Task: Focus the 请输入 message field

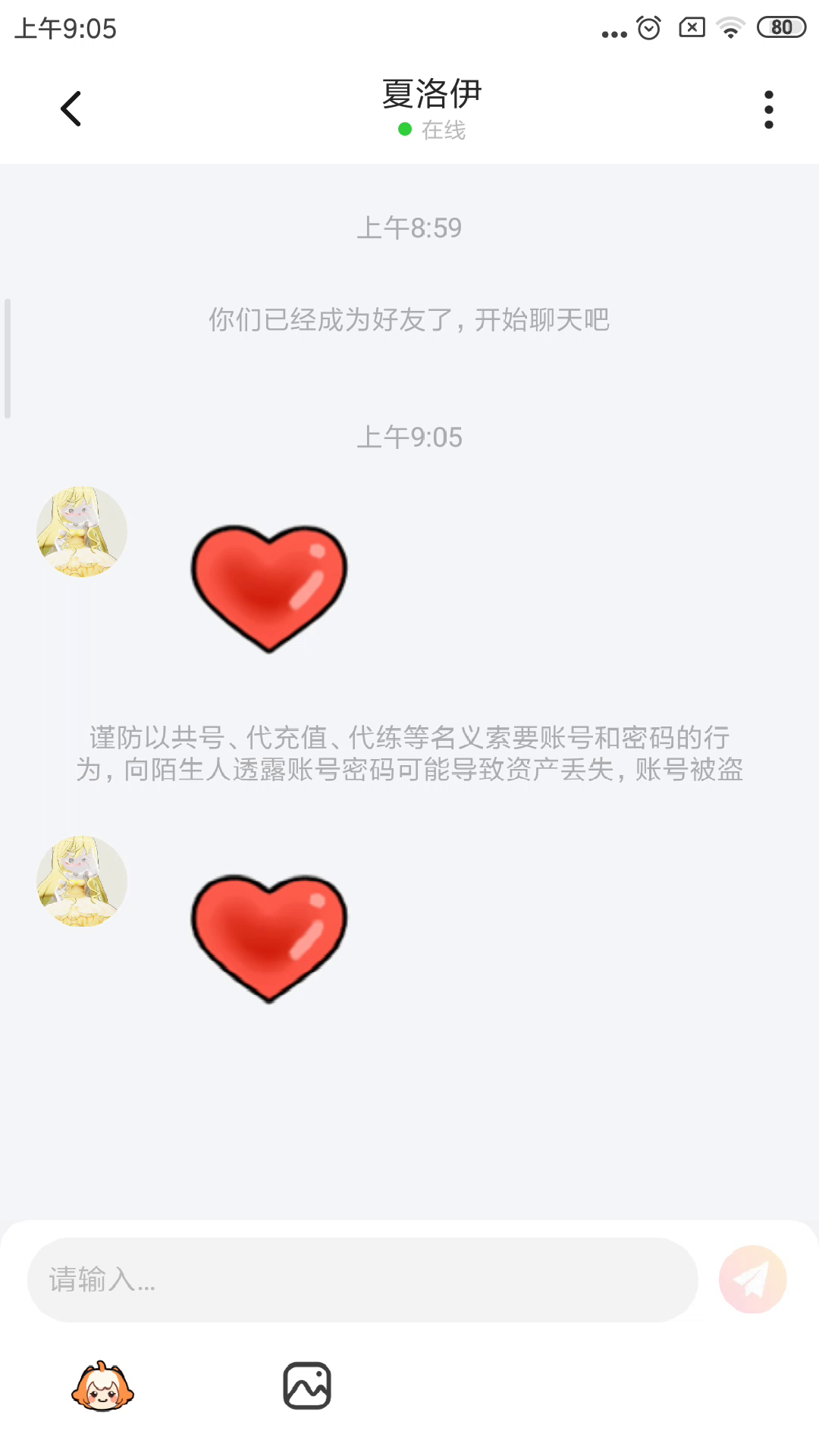Action: coord(362,1280)
